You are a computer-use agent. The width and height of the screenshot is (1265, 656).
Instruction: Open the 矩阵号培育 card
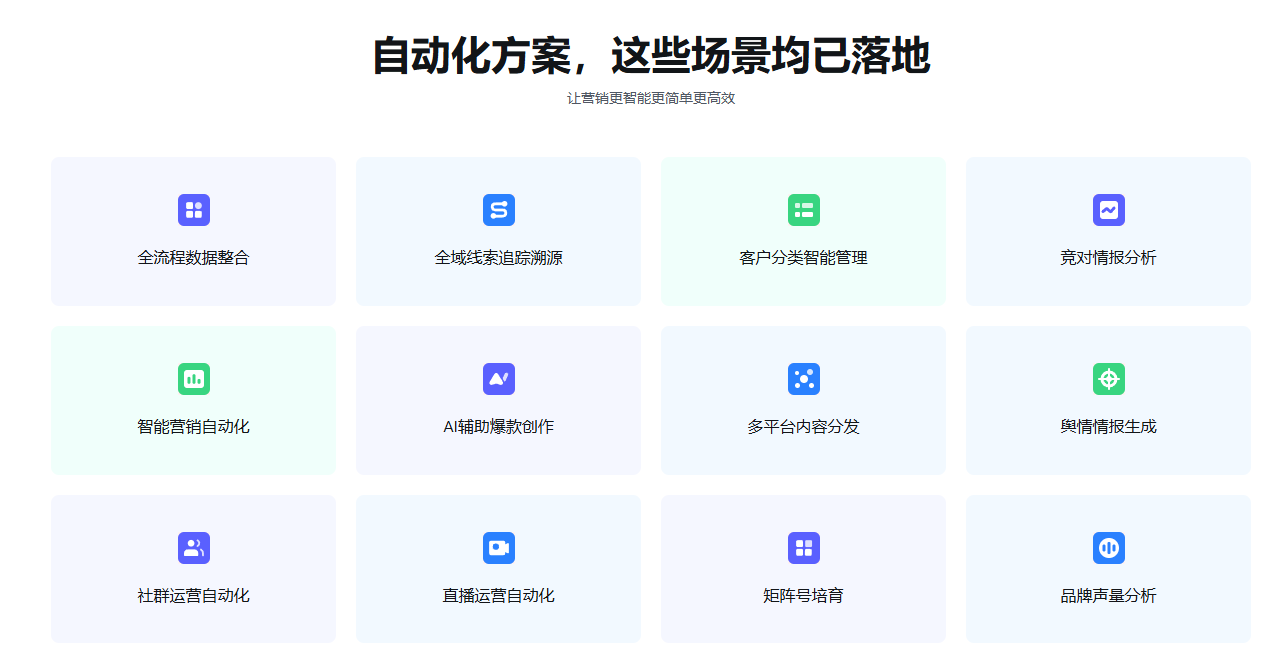[x=803, y=569]
